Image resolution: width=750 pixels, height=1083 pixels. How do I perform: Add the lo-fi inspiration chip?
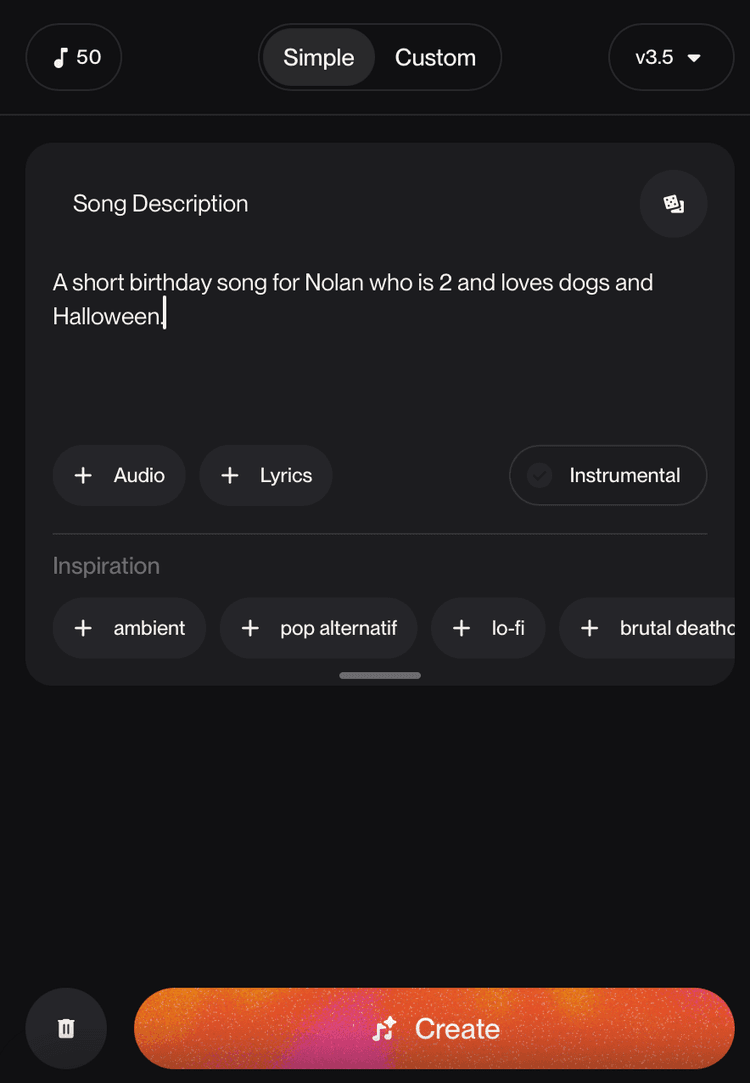coord(488,628)
